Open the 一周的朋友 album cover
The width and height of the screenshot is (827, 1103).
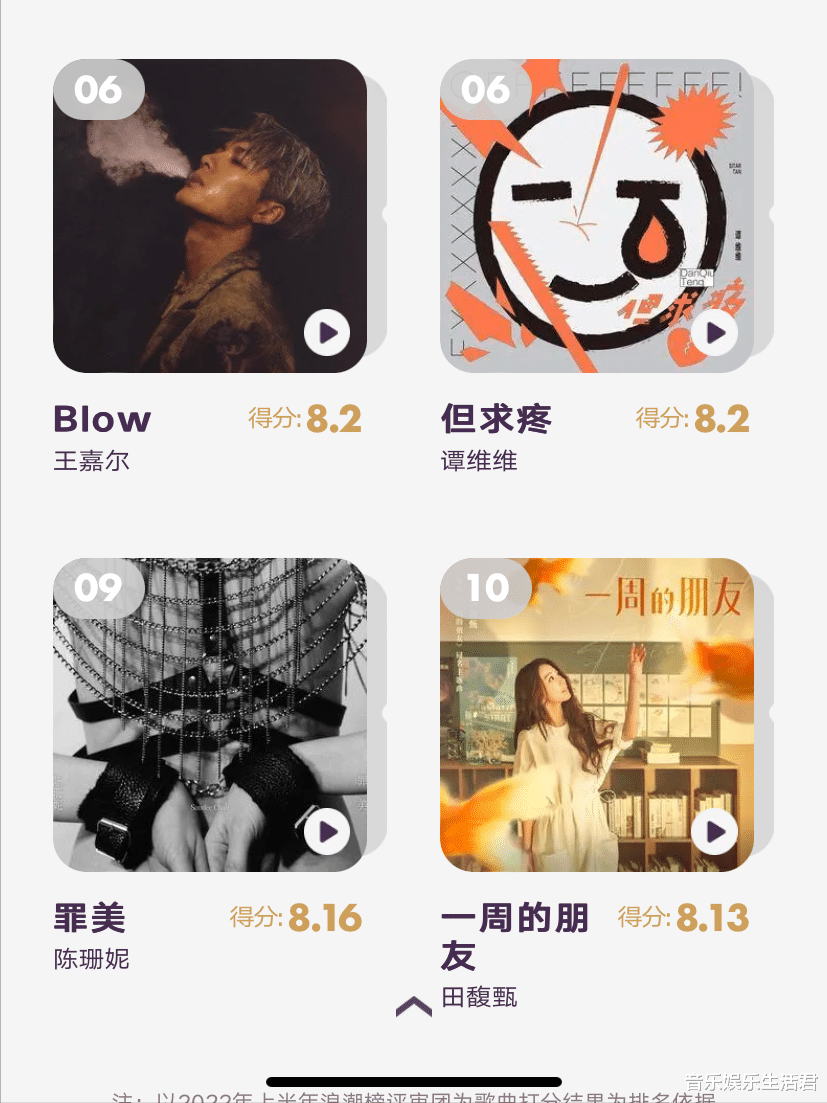click(x=596, y=714)
